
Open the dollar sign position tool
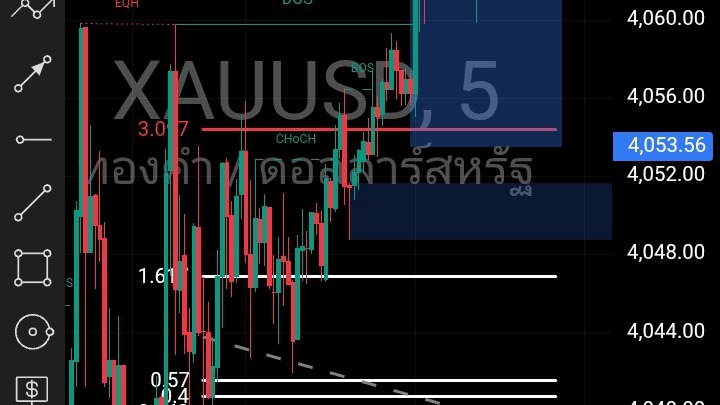coord(32,390)
